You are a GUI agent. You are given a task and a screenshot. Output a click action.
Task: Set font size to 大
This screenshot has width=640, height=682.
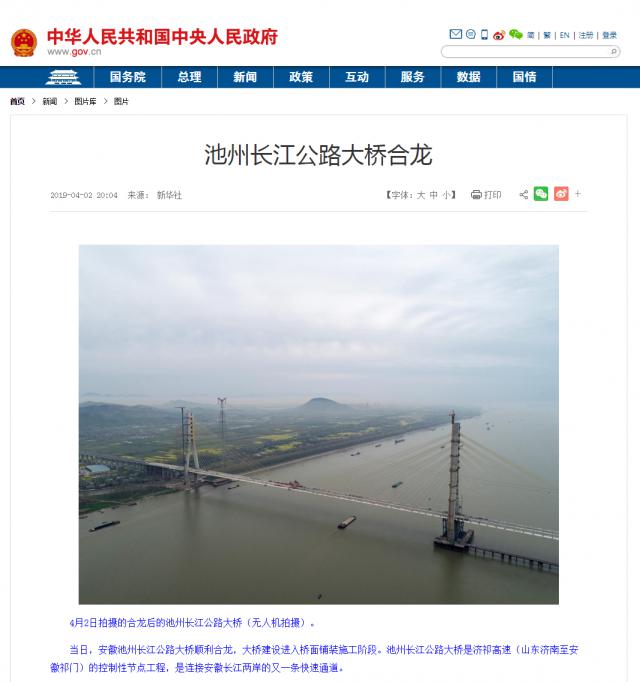(421, 195)
